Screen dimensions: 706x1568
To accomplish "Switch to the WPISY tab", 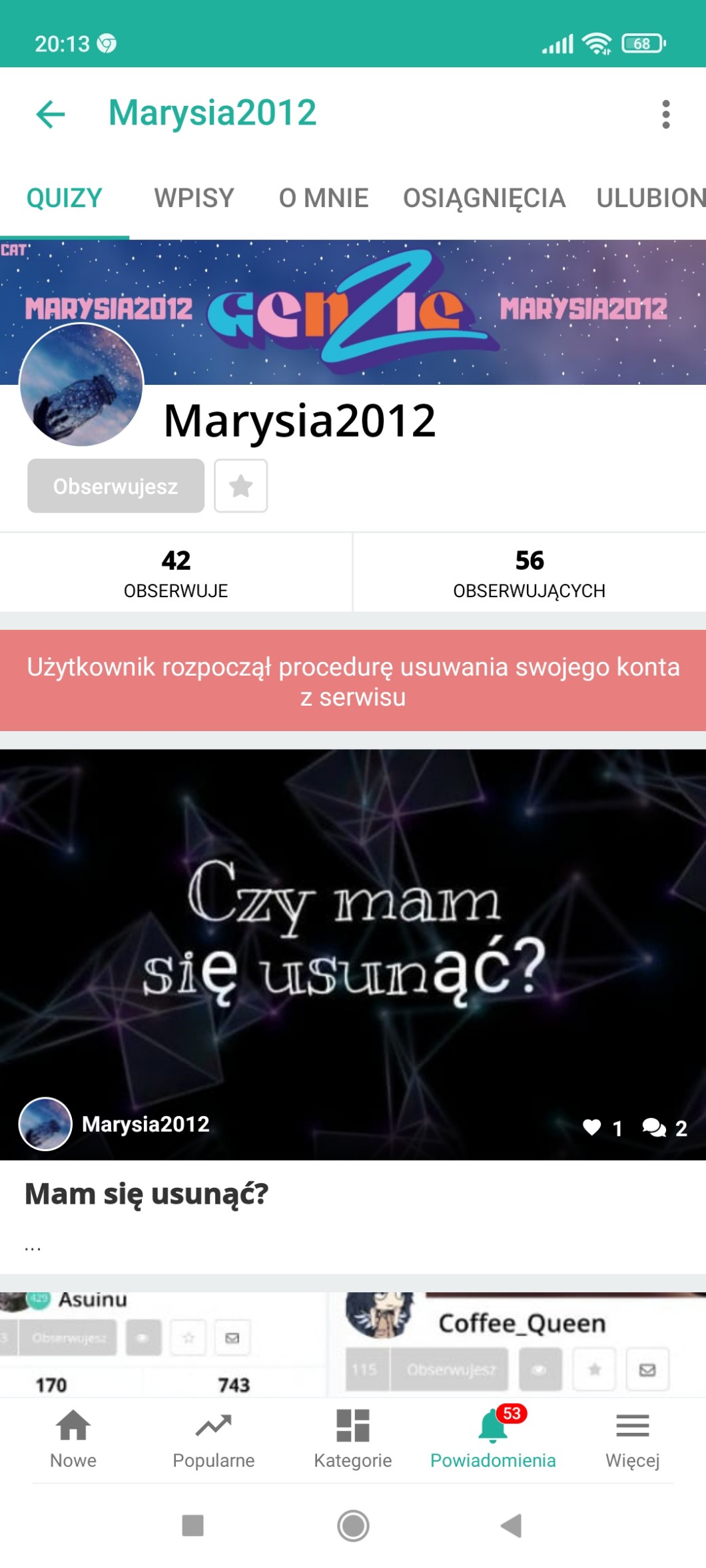I will [194, 198].
